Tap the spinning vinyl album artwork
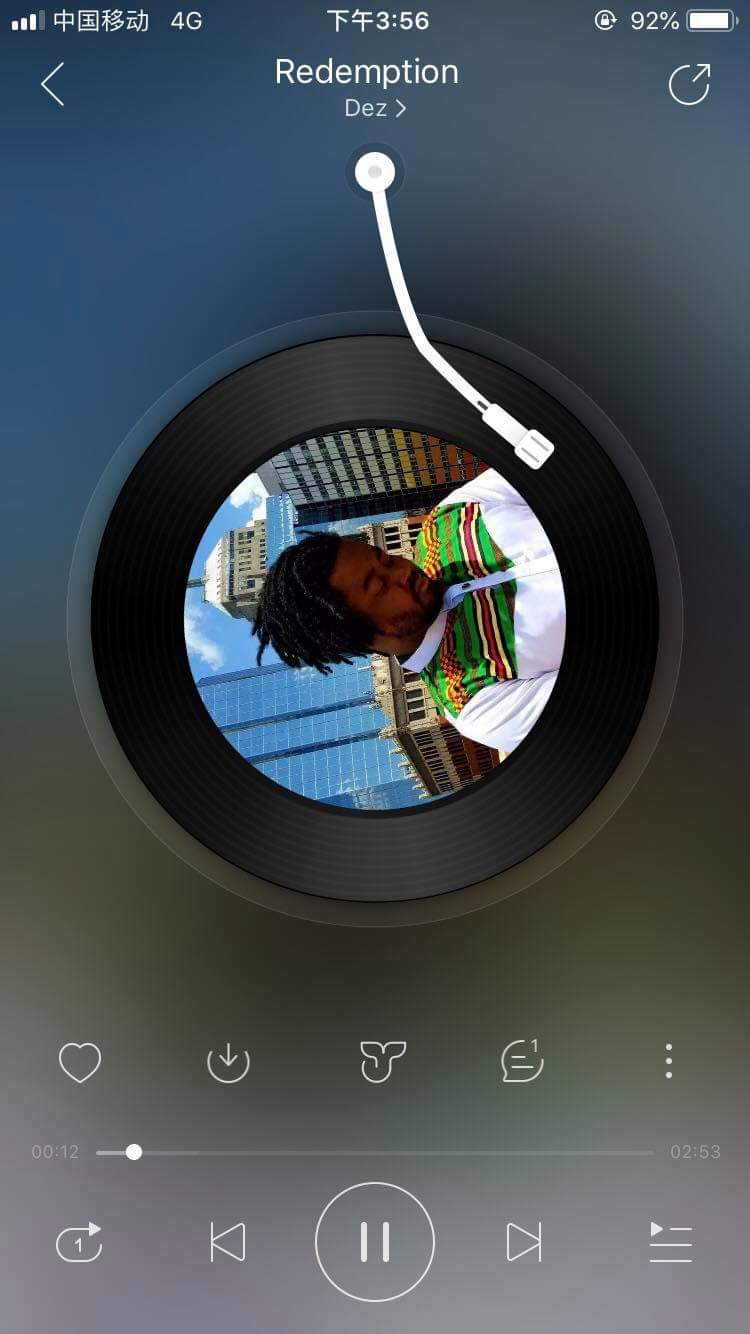Screen dimensions: 750x1334 375,620
